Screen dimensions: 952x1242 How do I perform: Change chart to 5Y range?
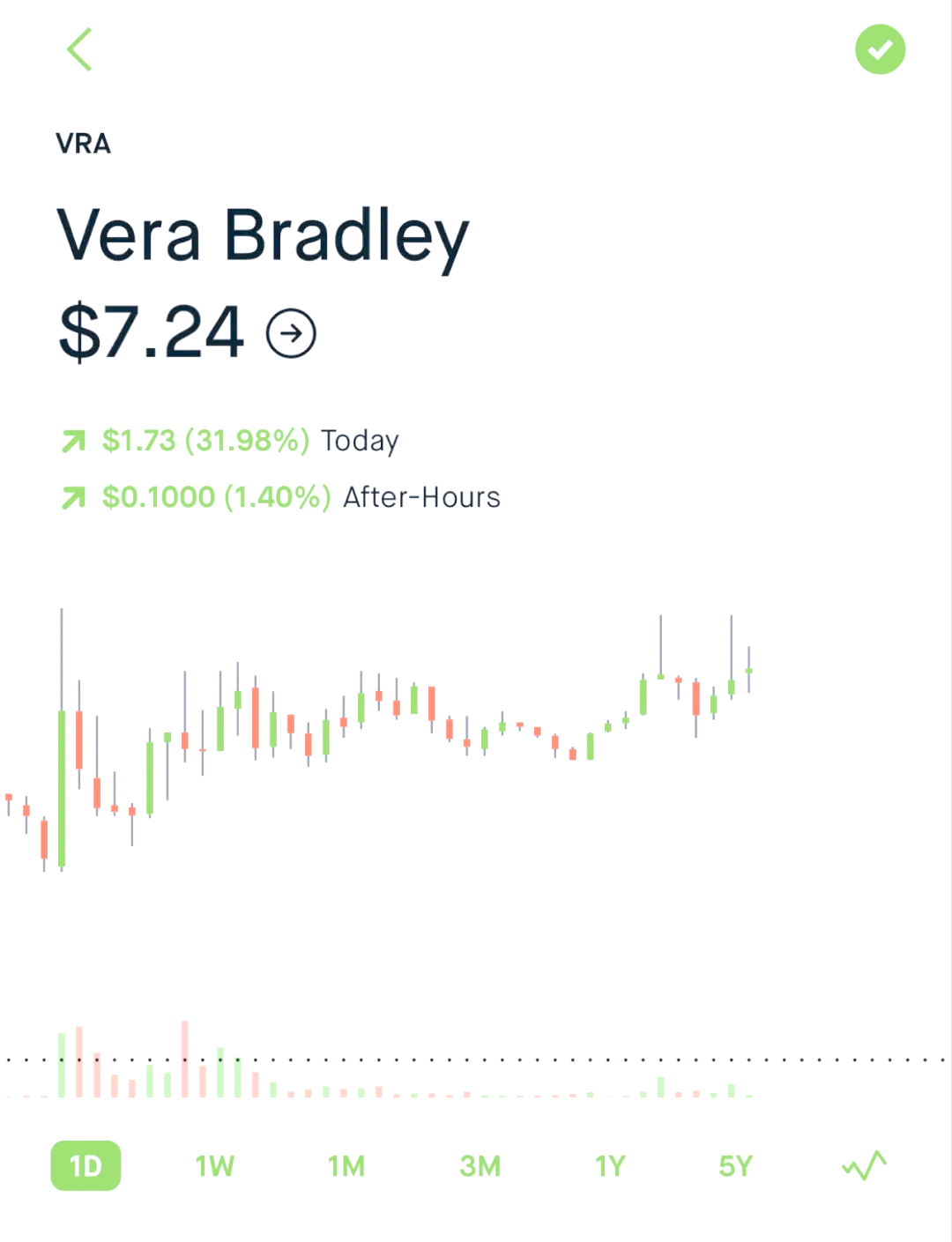click(x=735, y=1166)
